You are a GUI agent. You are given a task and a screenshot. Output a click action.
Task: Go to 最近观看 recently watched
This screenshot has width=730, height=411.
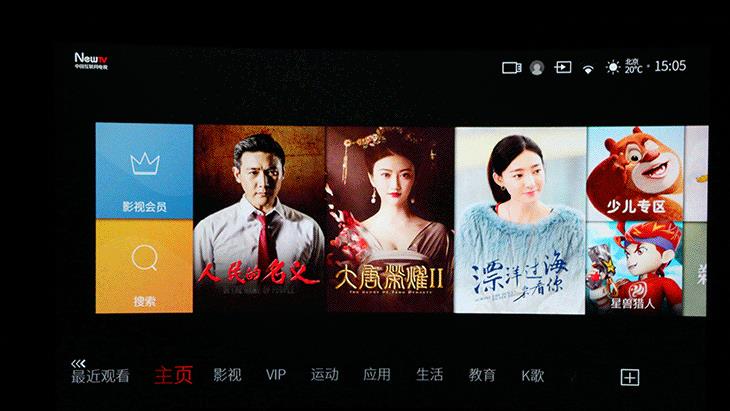pos(100,376)
